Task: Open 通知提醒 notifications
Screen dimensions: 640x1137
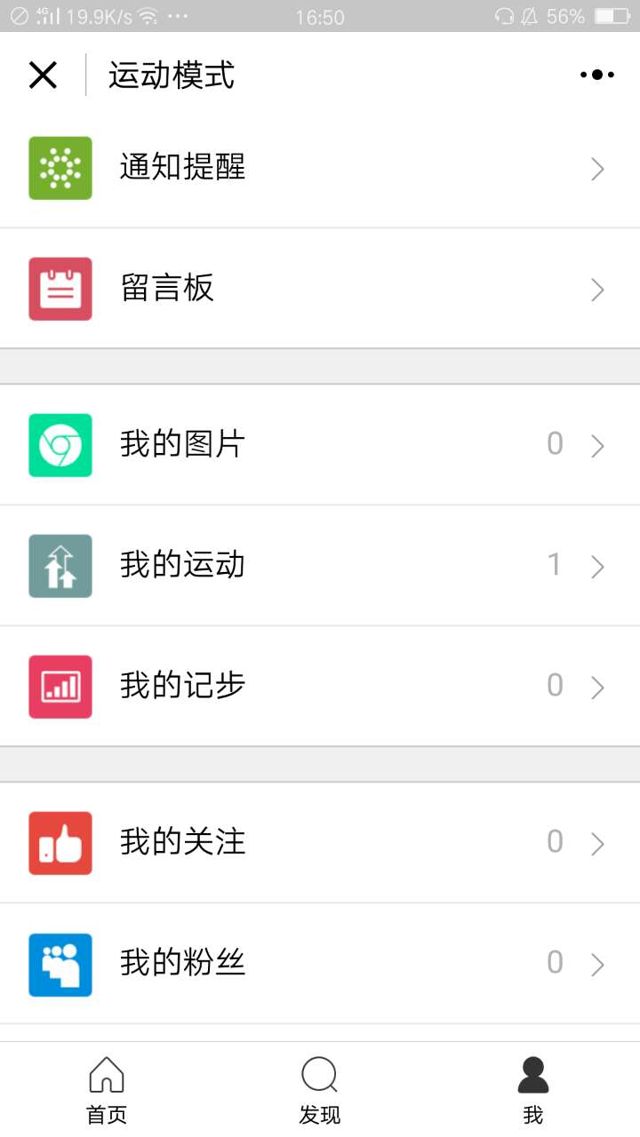Action: [320, 168]
